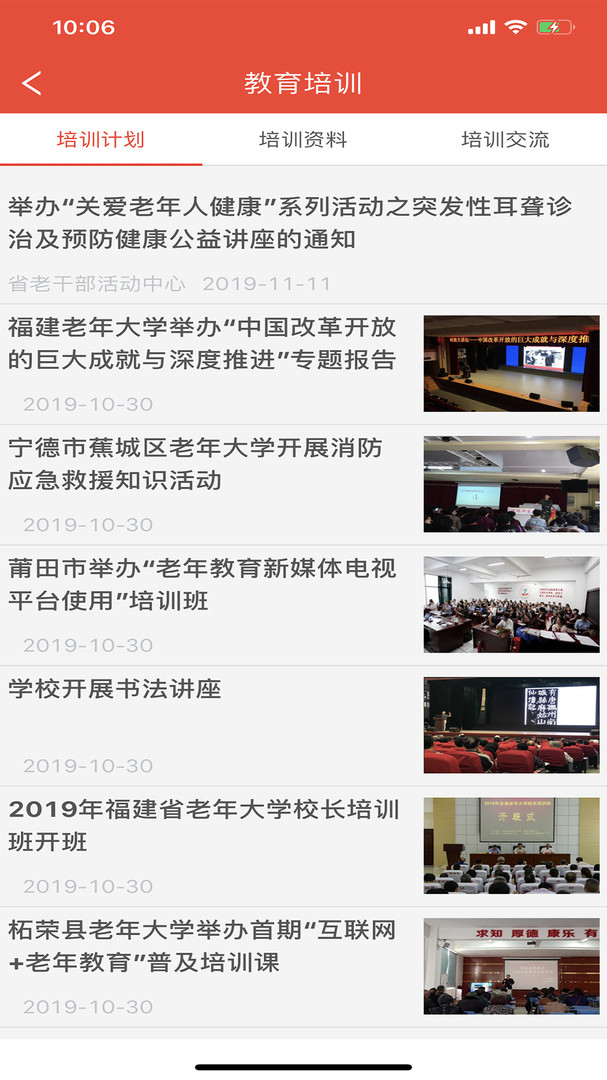Open 2019年福建省老年大学校长培训班开班 article

(203, 826)
